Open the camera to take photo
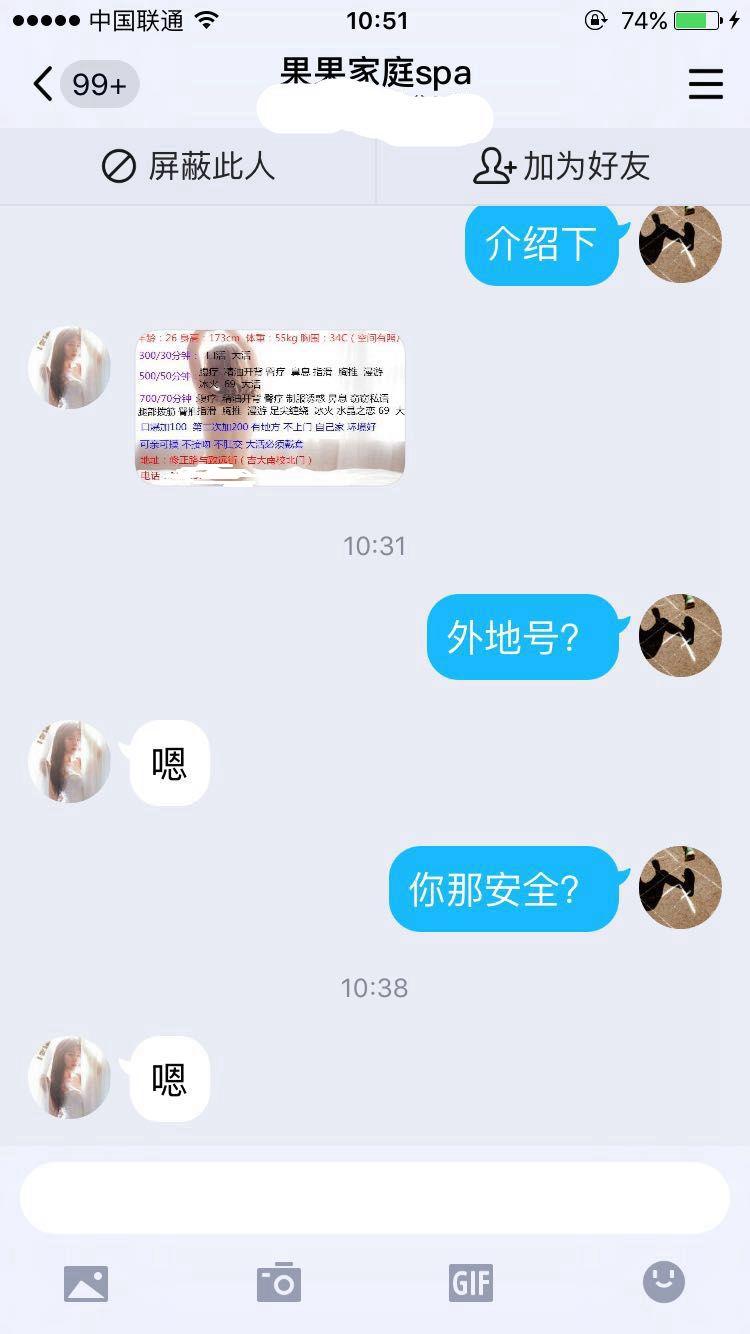This screenshot has height=1334, width=750. tap(278, 1283)
